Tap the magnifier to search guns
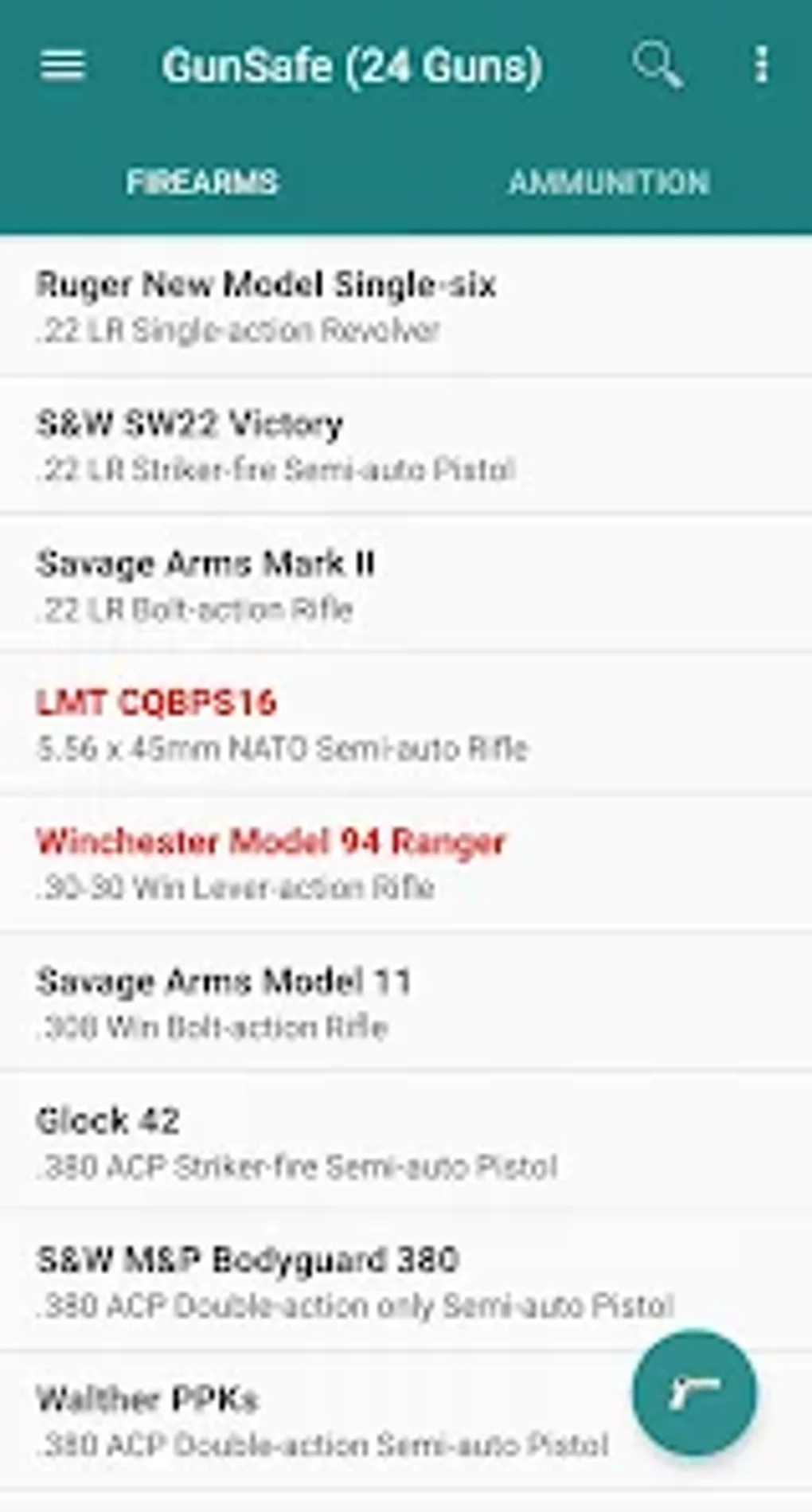The width and height of the screenshot is (812, 1512). pos(658,64)
